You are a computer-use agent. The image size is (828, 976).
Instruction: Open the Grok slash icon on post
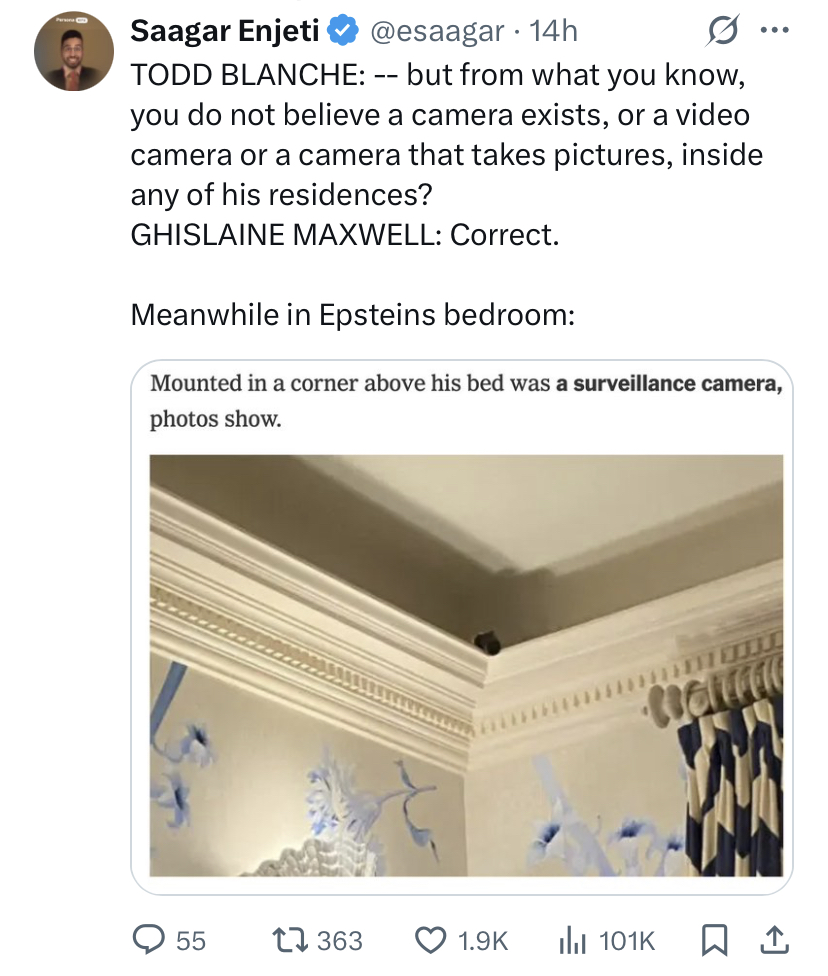[x=718, y=33]
